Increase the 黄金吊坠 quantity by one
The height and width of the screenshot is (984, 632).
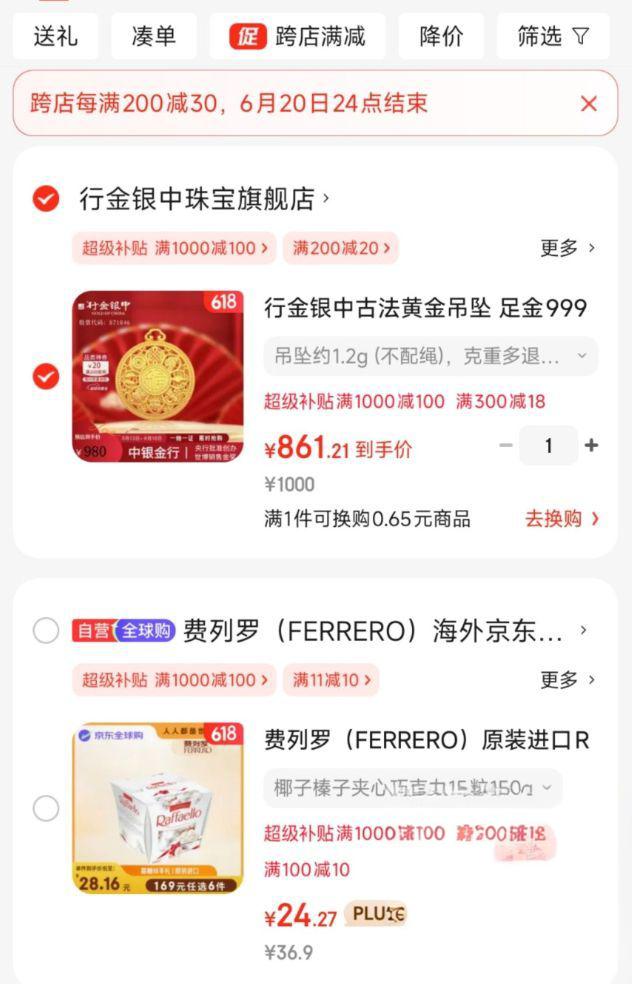click(x=591, y=446)
